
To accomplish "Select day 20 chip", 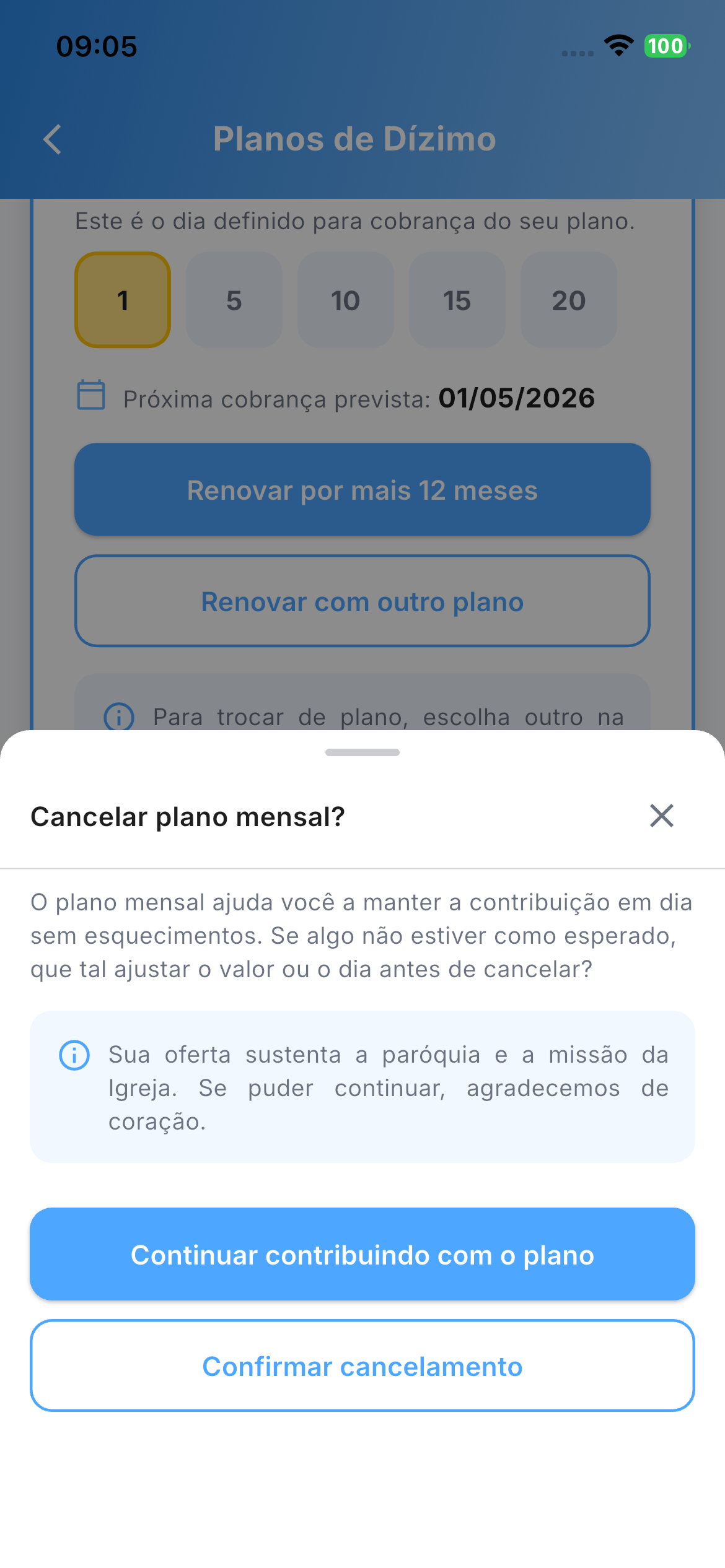I will coord(568,300).
